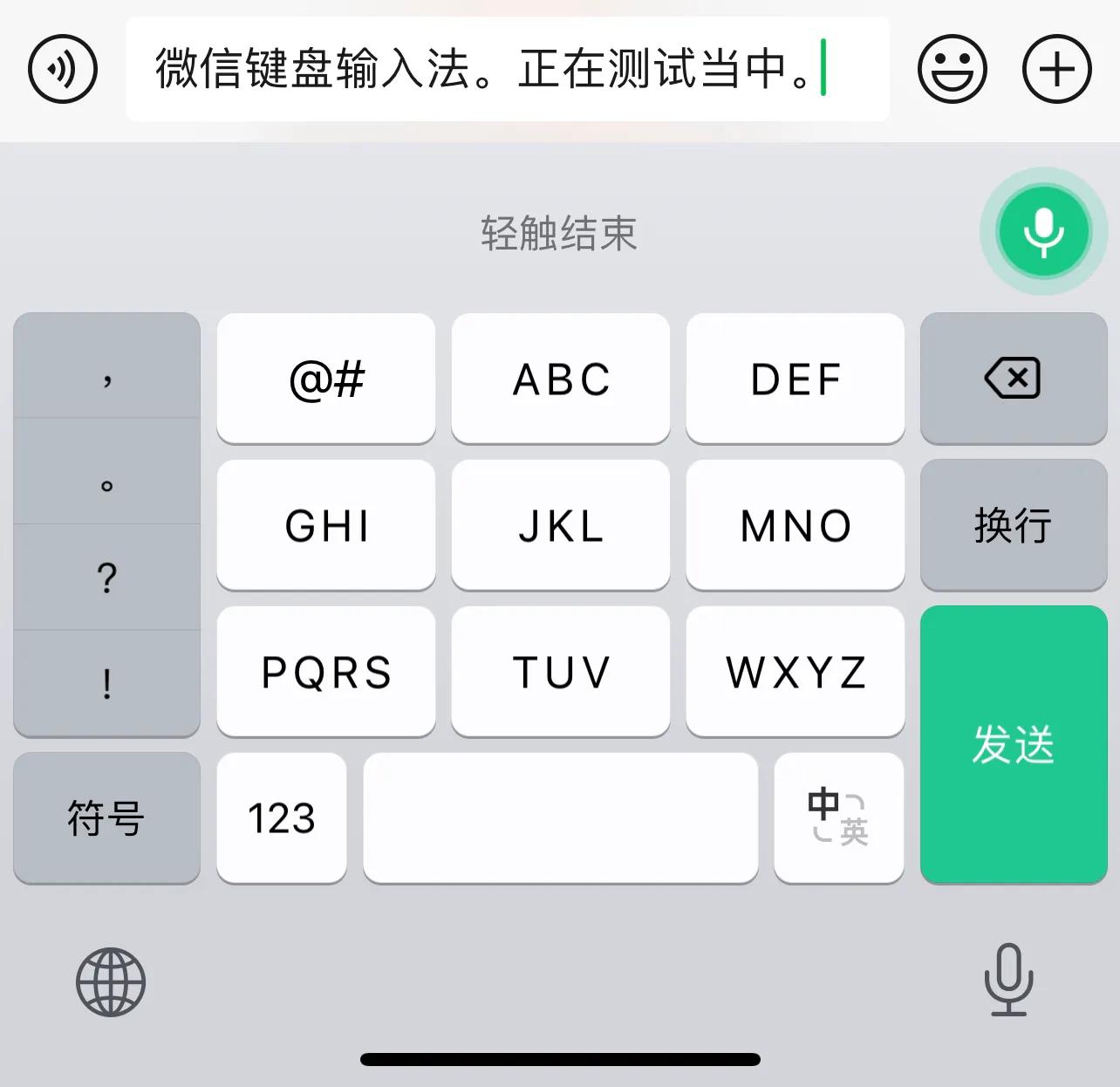Switch keyboards with the globe icon
The width and height of the screenshot is (1120, 1087).
[111, 981]
